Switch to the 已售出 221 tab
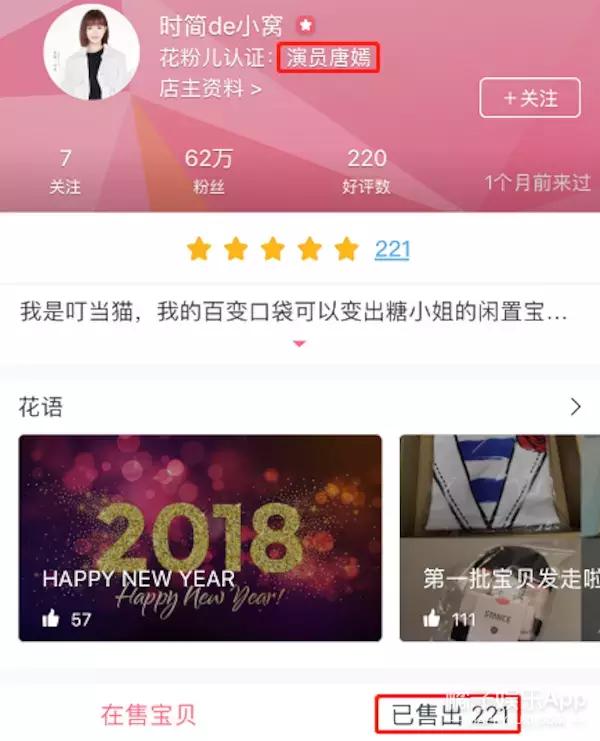 point(449,714)
